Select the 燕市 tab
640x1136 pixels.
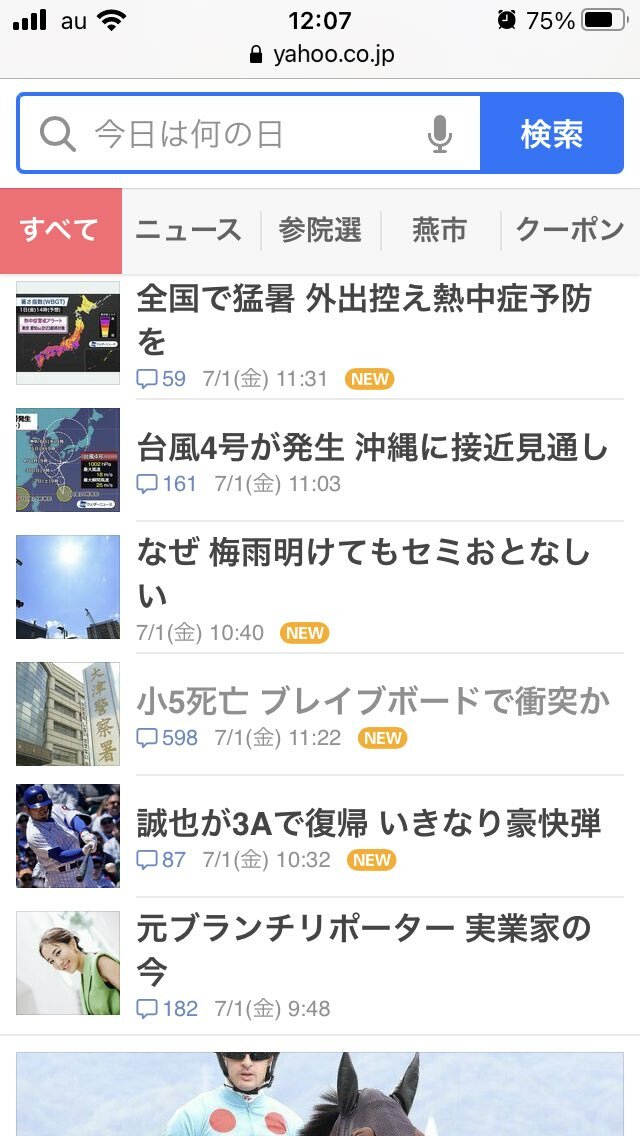(x=440, y=230)
